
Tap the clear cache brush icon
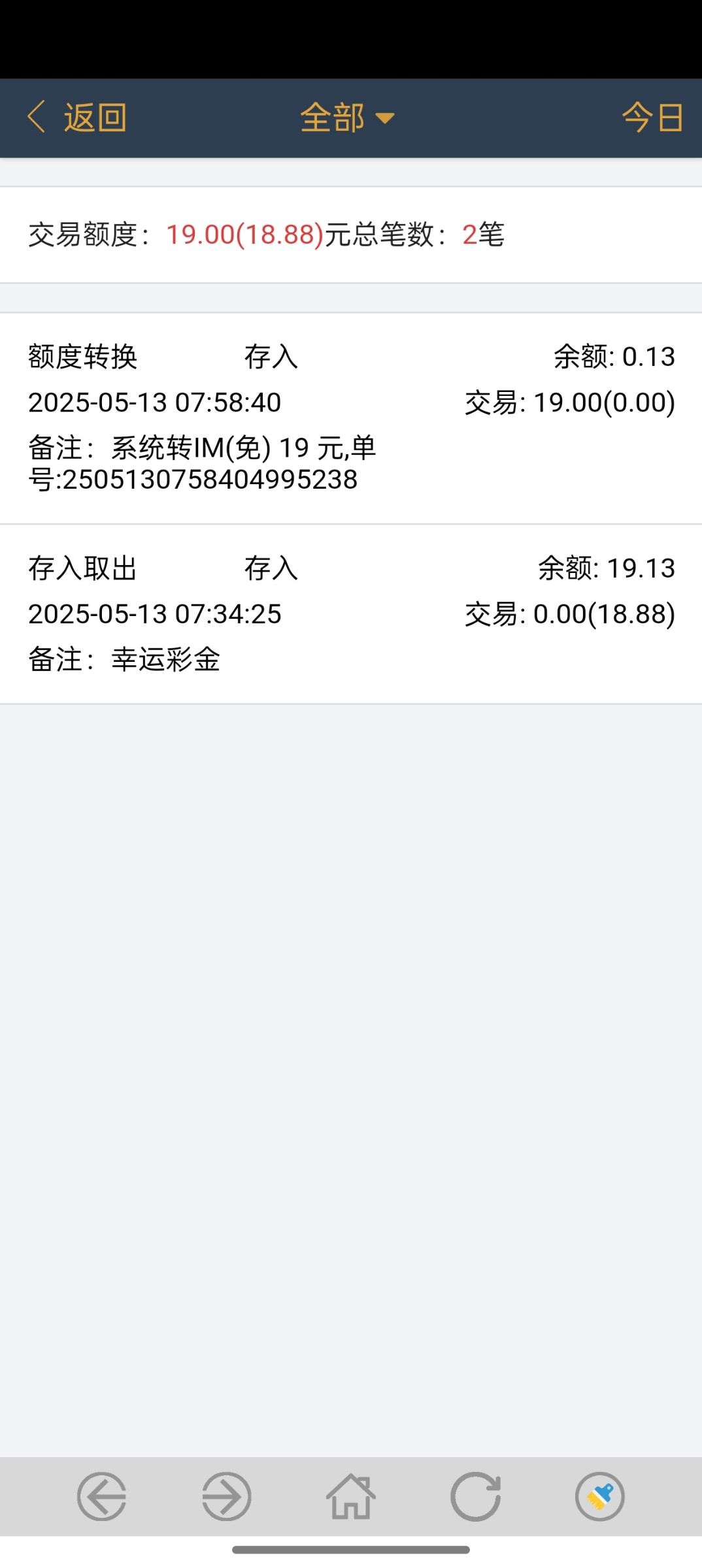tap(600, 1496)
